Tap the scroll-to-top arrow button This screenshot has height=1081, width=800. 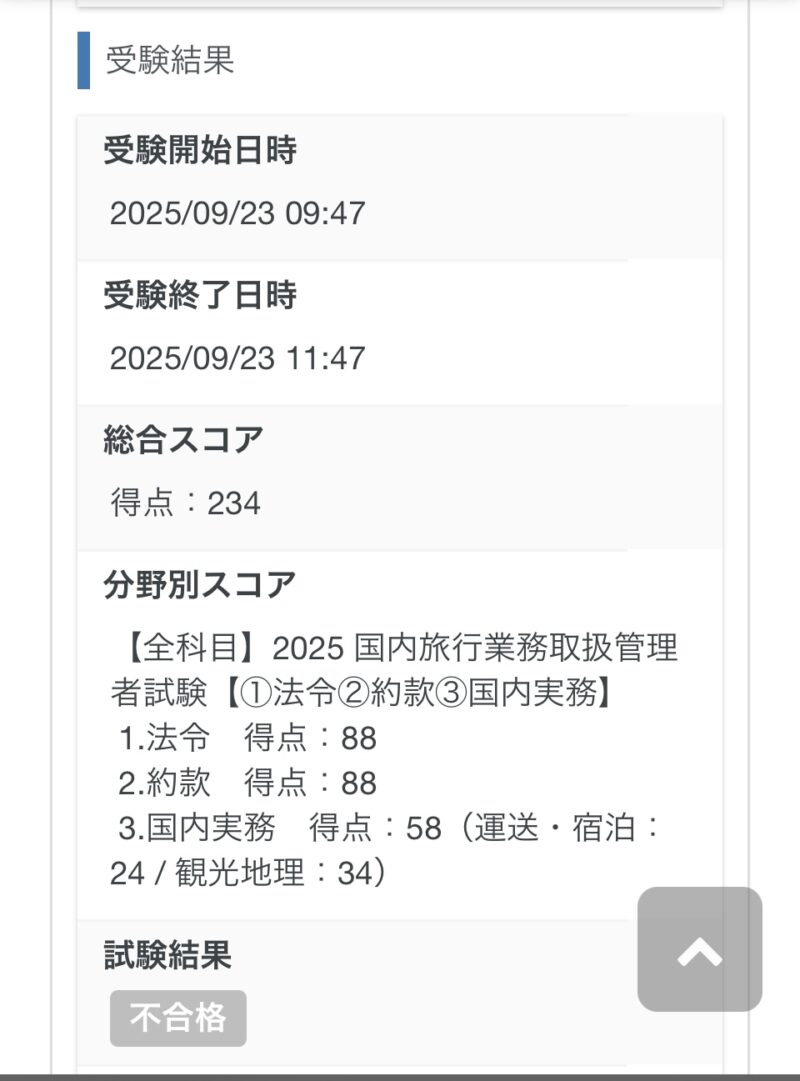coord(699,949)
